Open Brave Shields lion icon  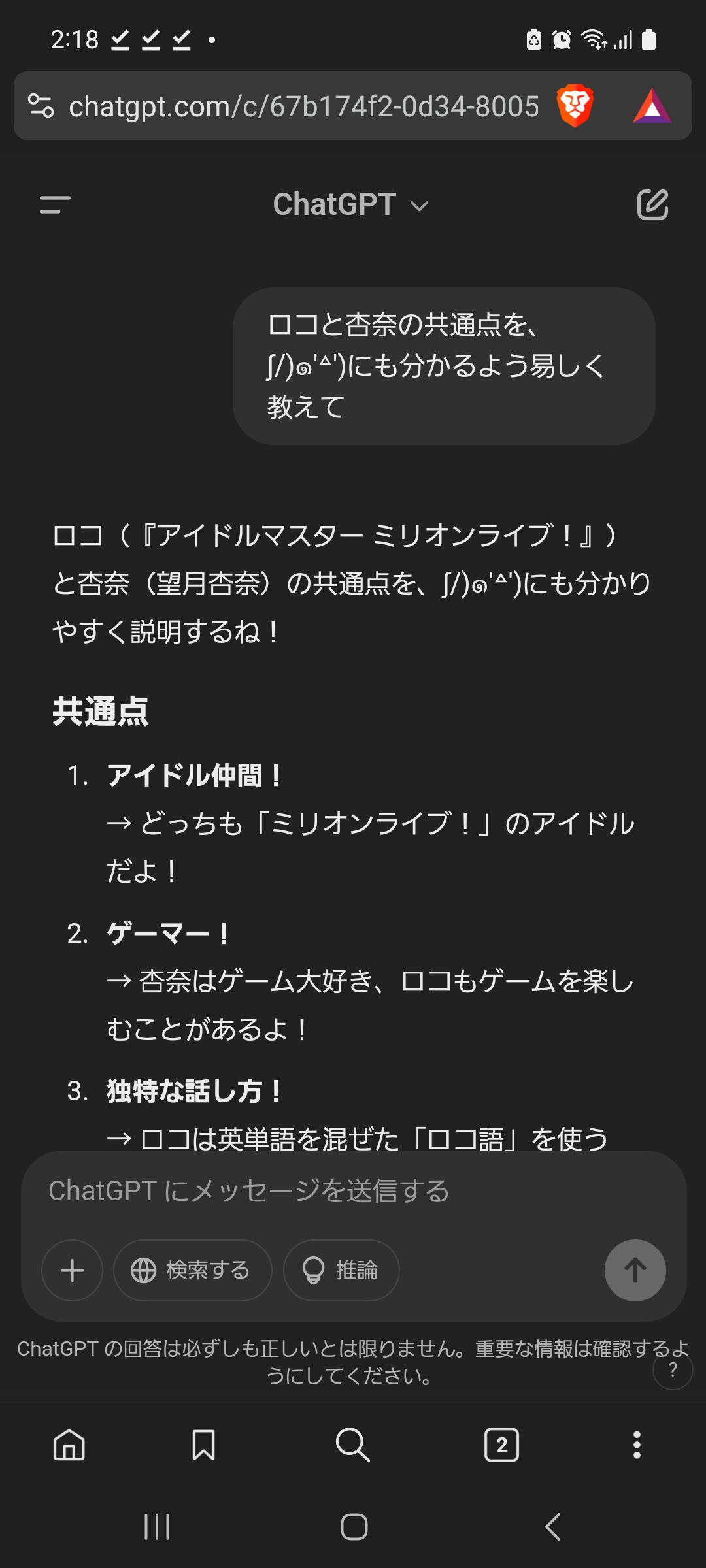click(x=575, y=105)
